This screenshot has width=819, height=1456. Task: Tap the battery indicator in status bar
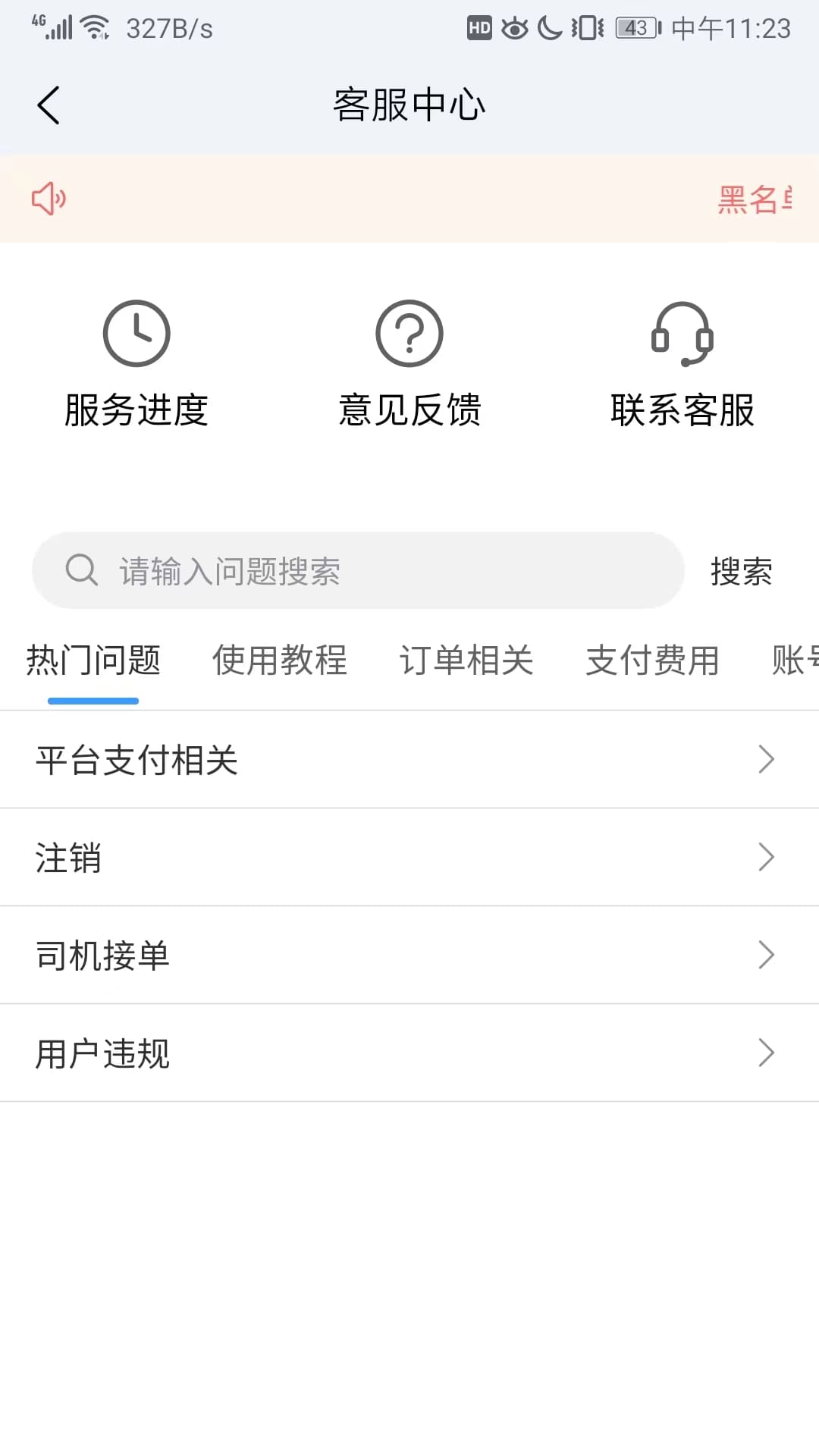coord(637,27)
